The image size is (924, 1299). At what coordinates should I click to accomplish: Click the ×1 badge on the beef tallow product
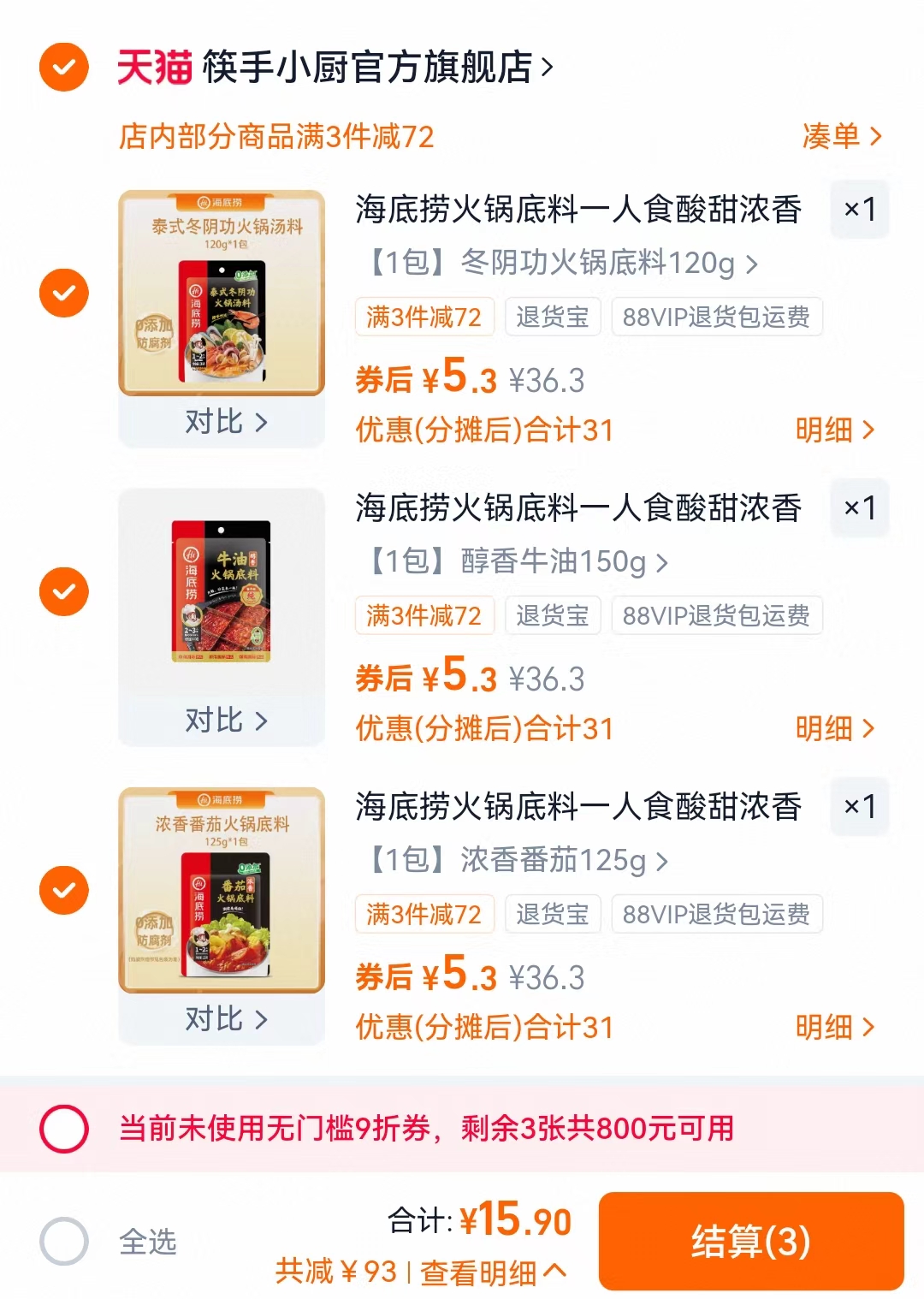(859, 508)
